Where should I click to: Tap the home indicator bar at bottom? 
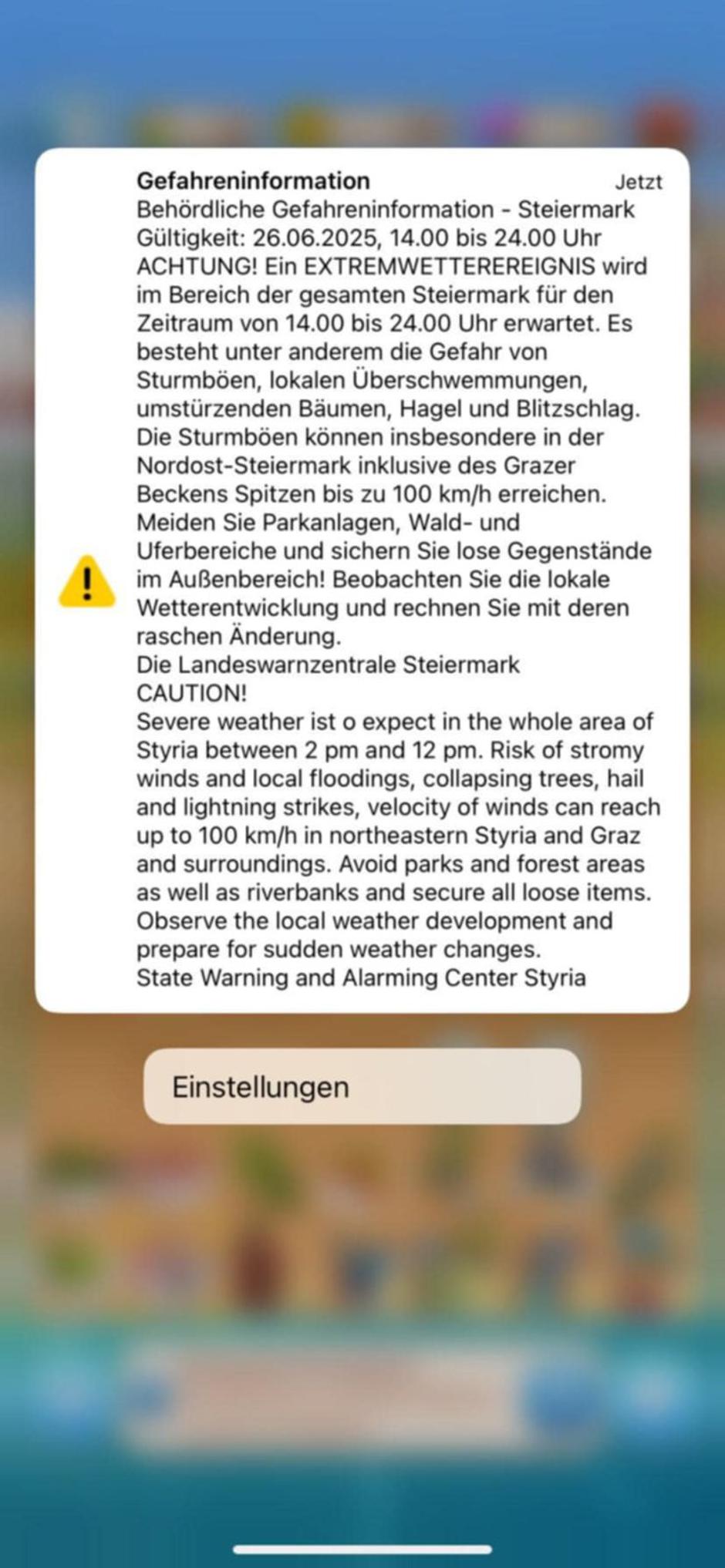(362, 1548)
